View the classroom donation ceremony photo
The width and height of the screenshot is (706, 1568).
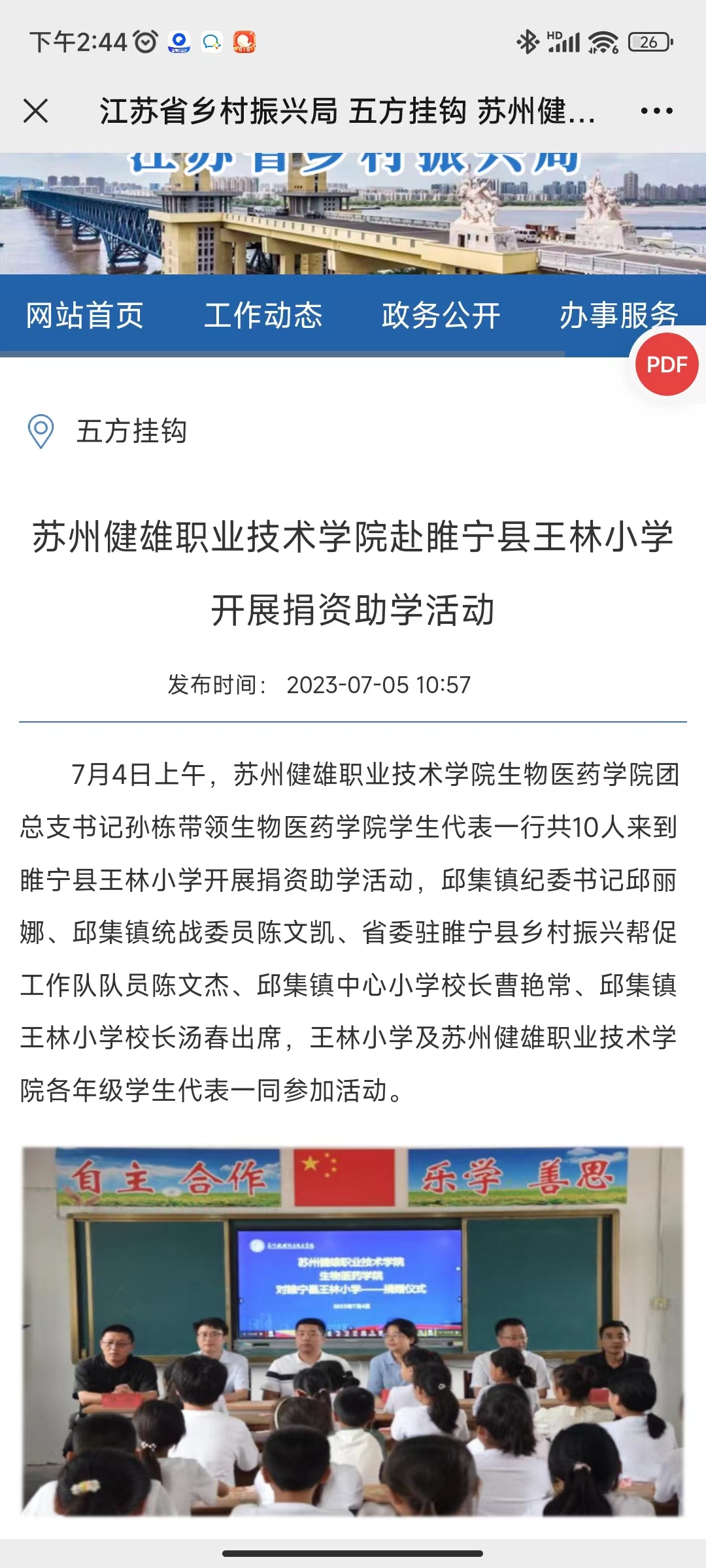[353, 1331]
